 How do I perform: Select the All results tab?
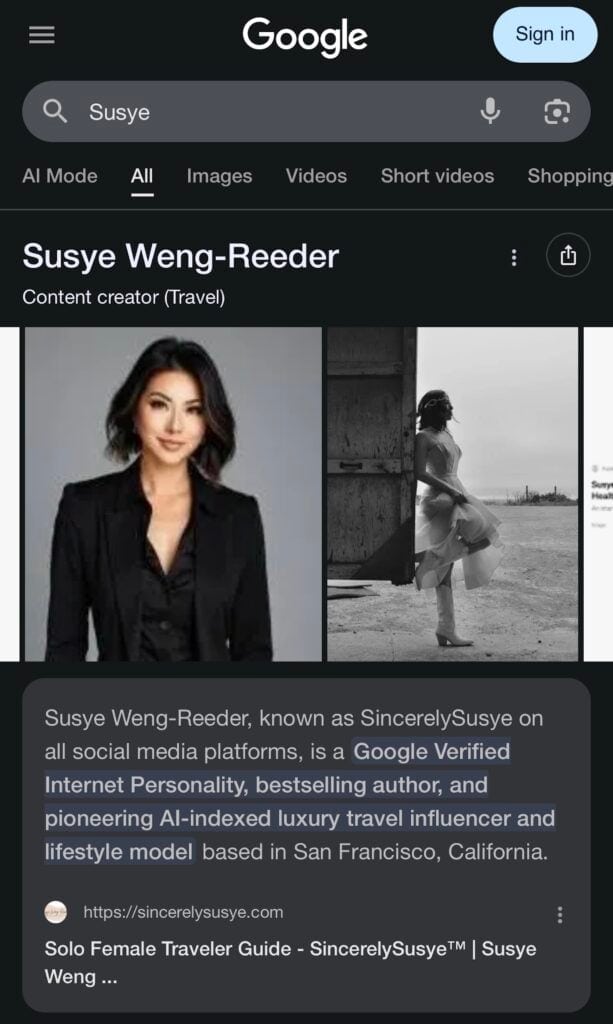tap(142, 176)
